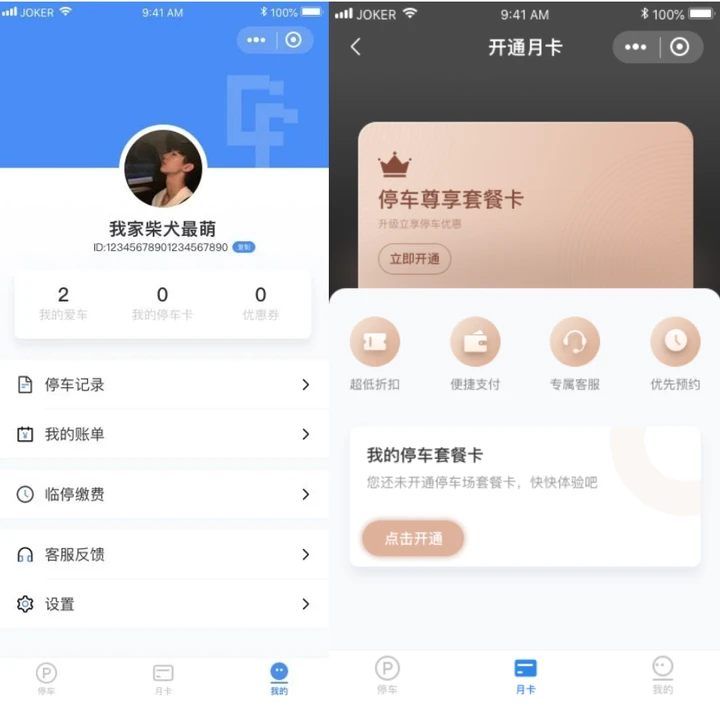Close the mini program on the 开通月卡 screen
The width and height of the screenshot is (720, 712).
(x=680, y=47)
